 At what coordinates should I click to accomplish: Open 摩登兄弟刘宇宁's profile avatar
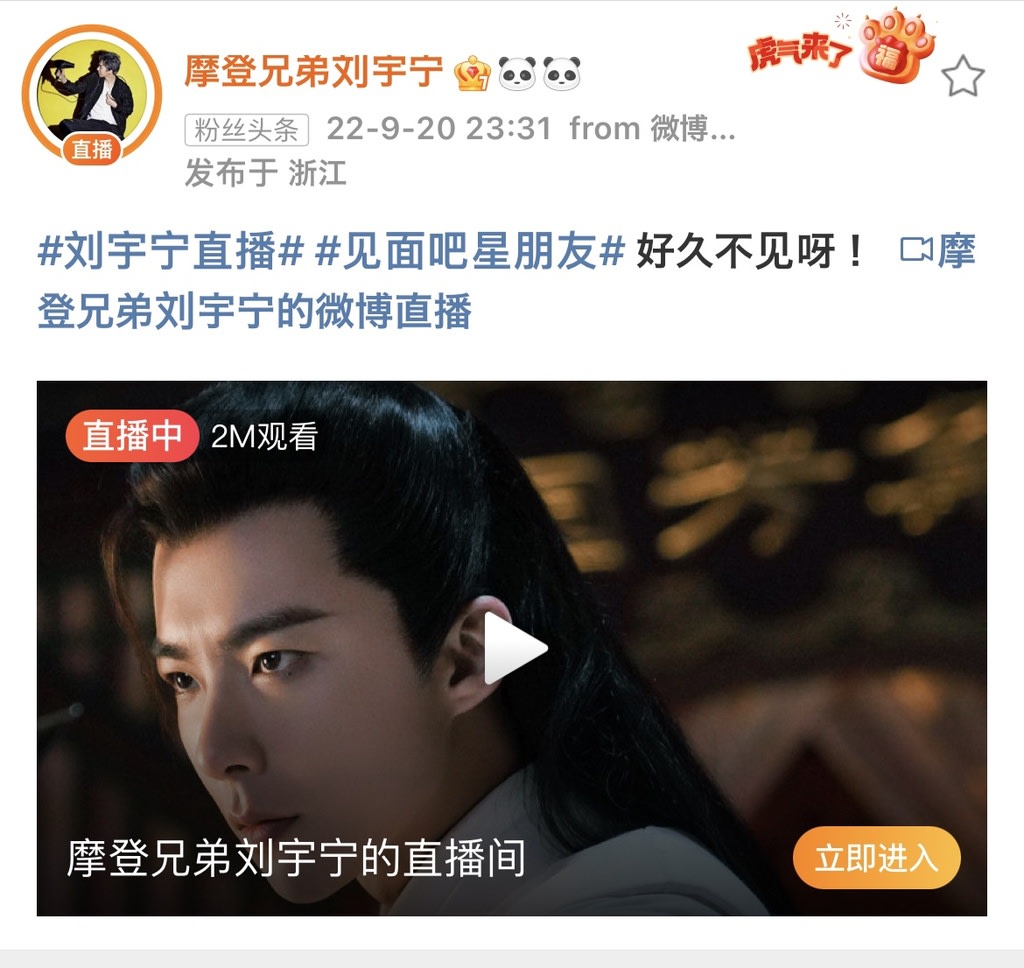(92, 96)
